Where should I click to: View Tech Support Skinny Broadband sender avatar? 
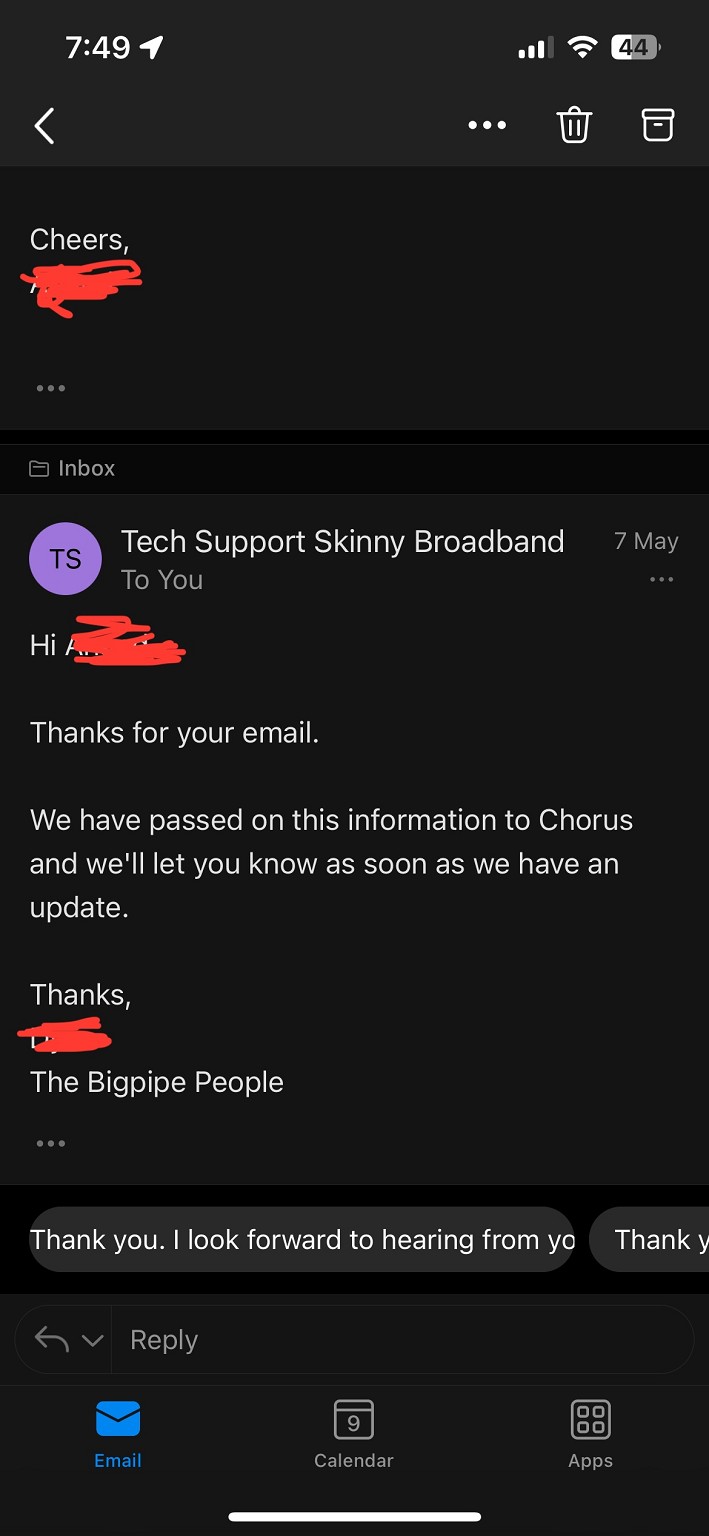pos(66,559)
